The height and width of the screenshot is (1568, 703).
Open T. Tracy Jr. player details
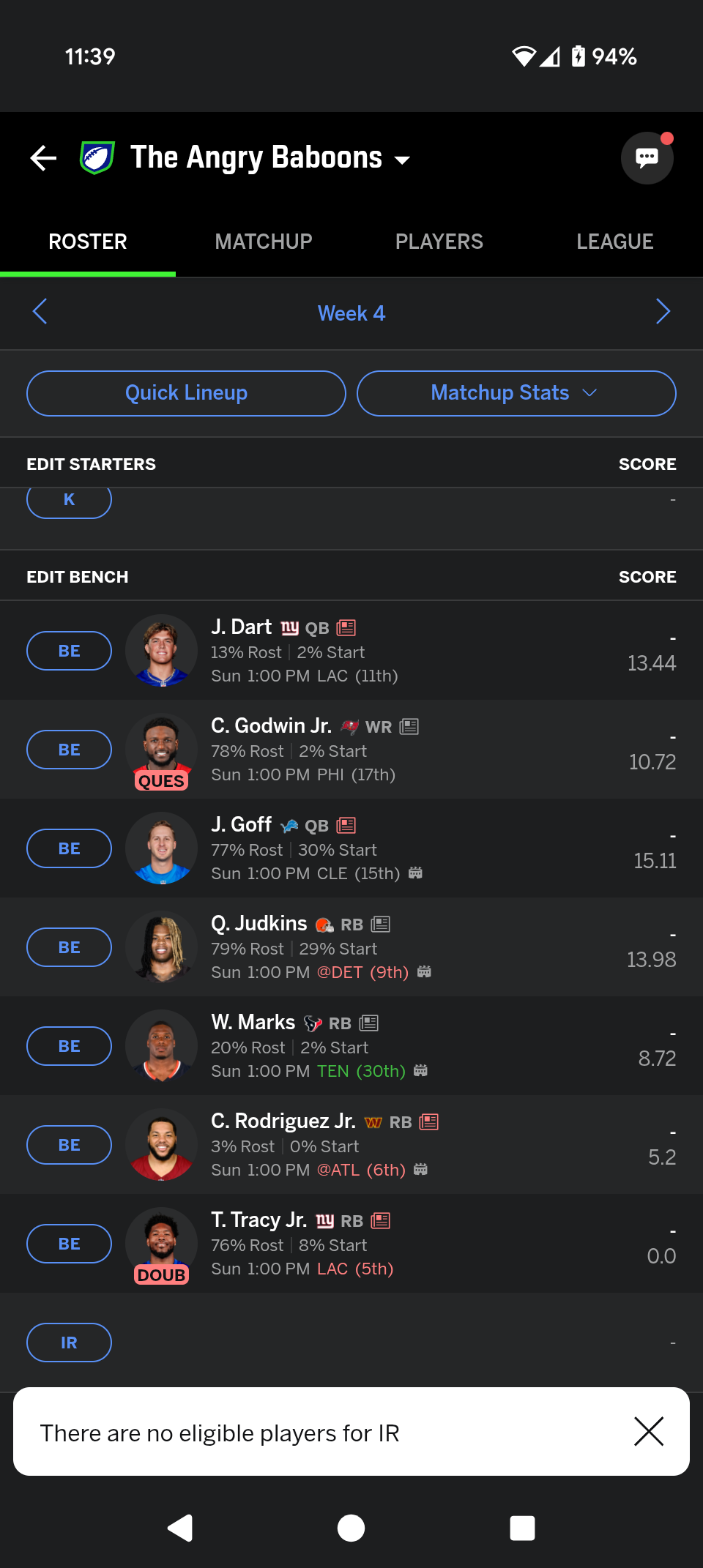[258, 1220]
